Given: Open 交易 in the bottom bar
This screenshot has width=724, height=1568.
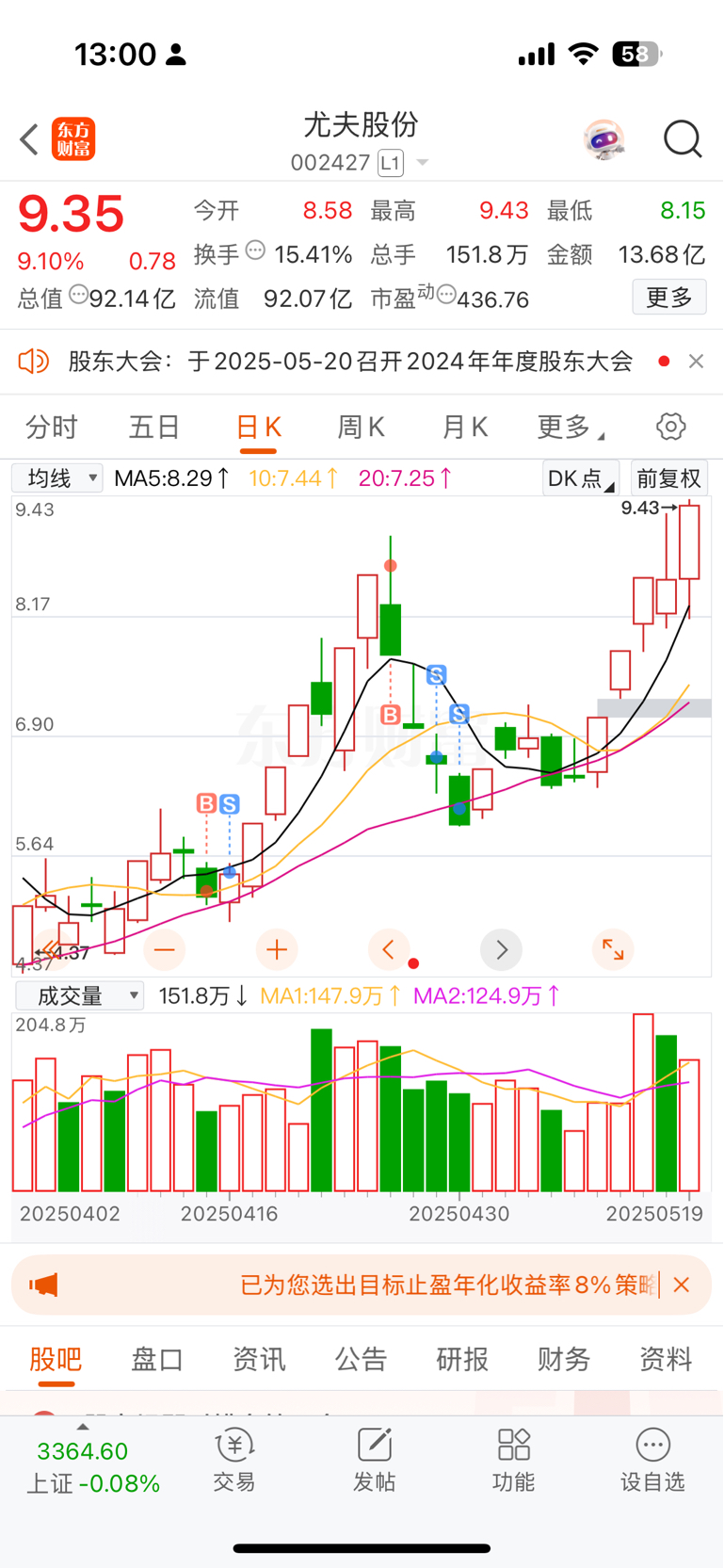Looking at the screenshot, I should (x=234, y=1461).
